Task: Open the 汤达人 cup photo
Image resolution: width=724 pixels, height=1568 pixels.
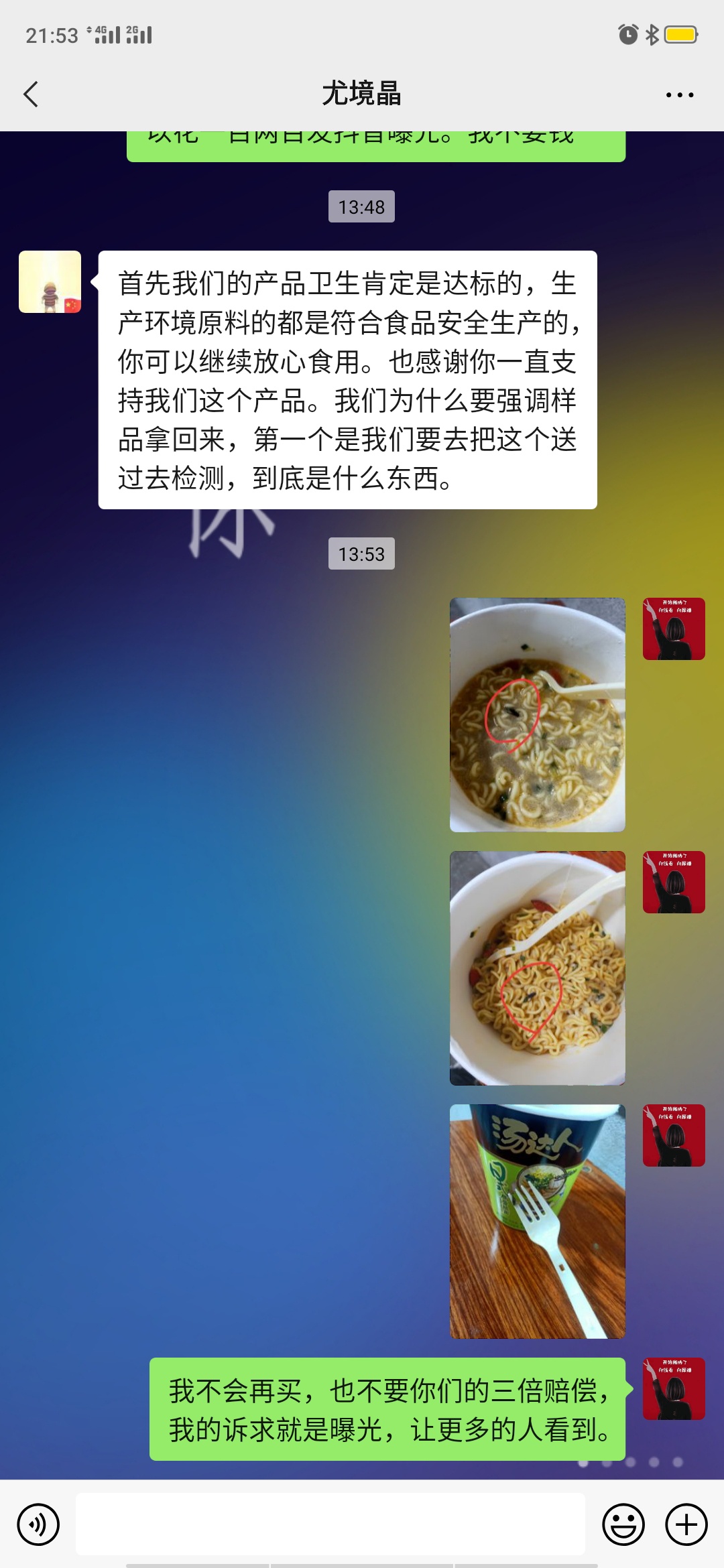Action: (x=537, y=1221)
